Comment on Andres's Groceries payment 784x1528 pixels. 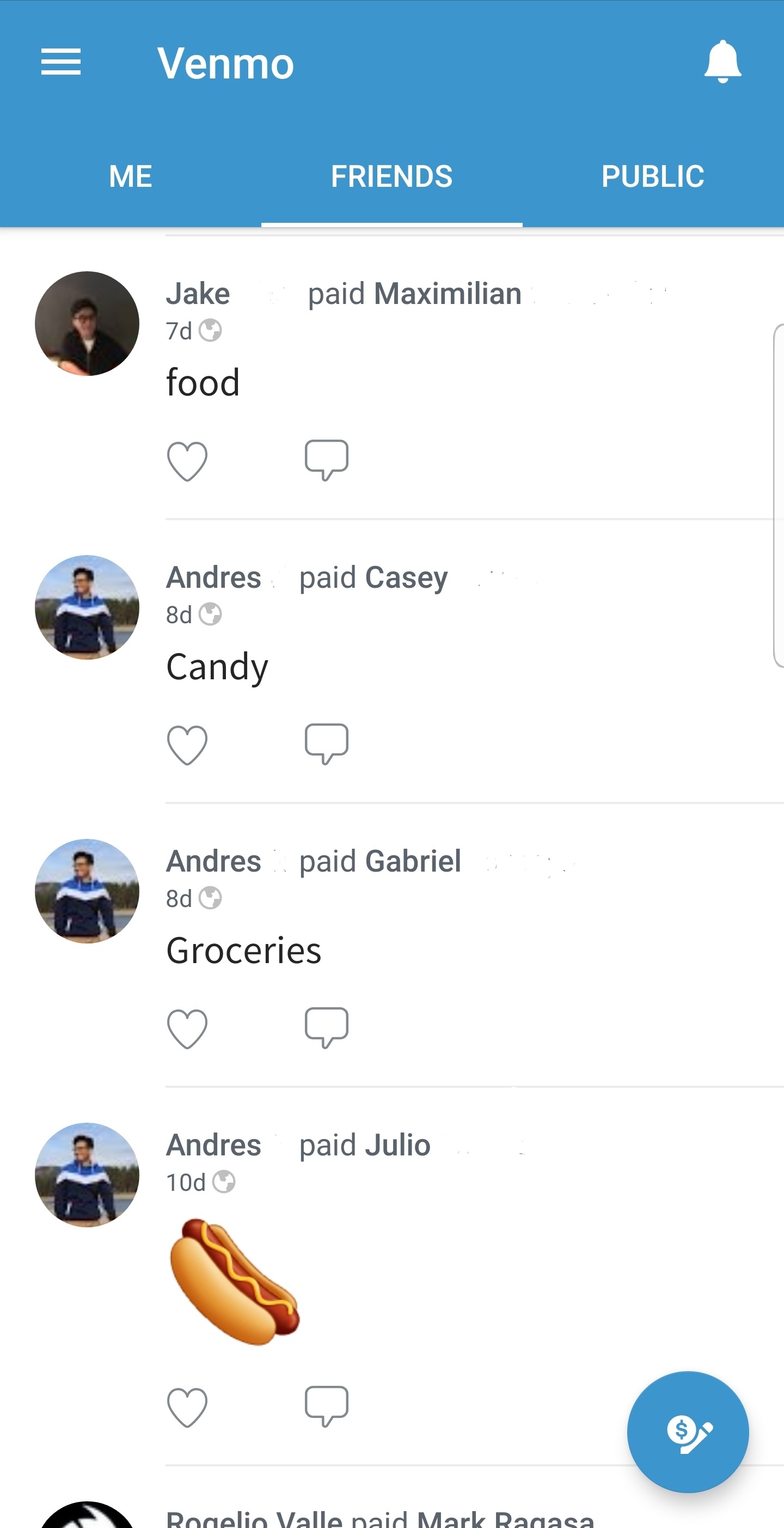tap(326, 1027)
